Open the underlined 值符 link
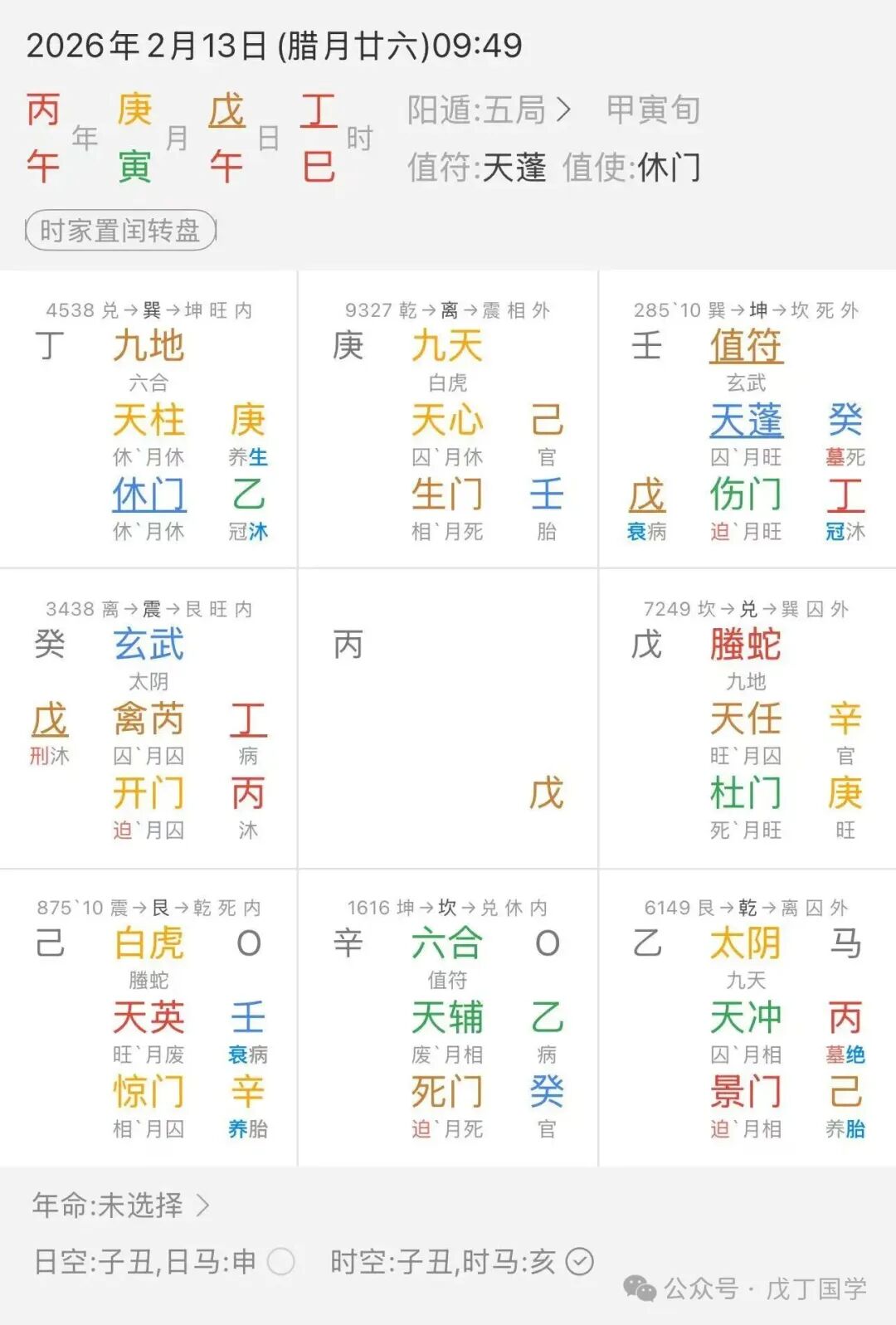 (x=747, y=347)
